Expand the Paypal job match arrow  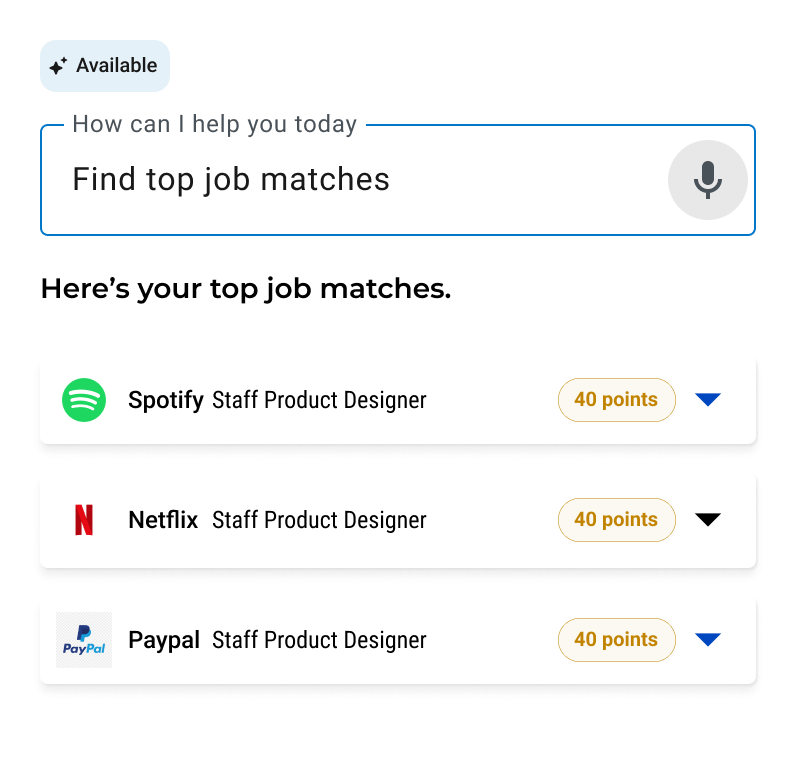pos(708,639)
